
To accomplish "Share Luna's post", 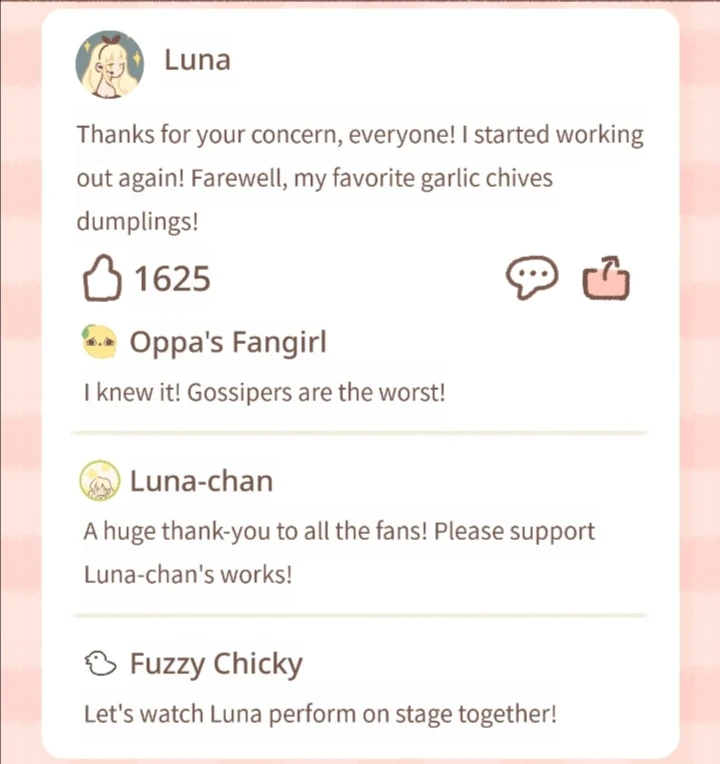I will (x=606, y=277).
